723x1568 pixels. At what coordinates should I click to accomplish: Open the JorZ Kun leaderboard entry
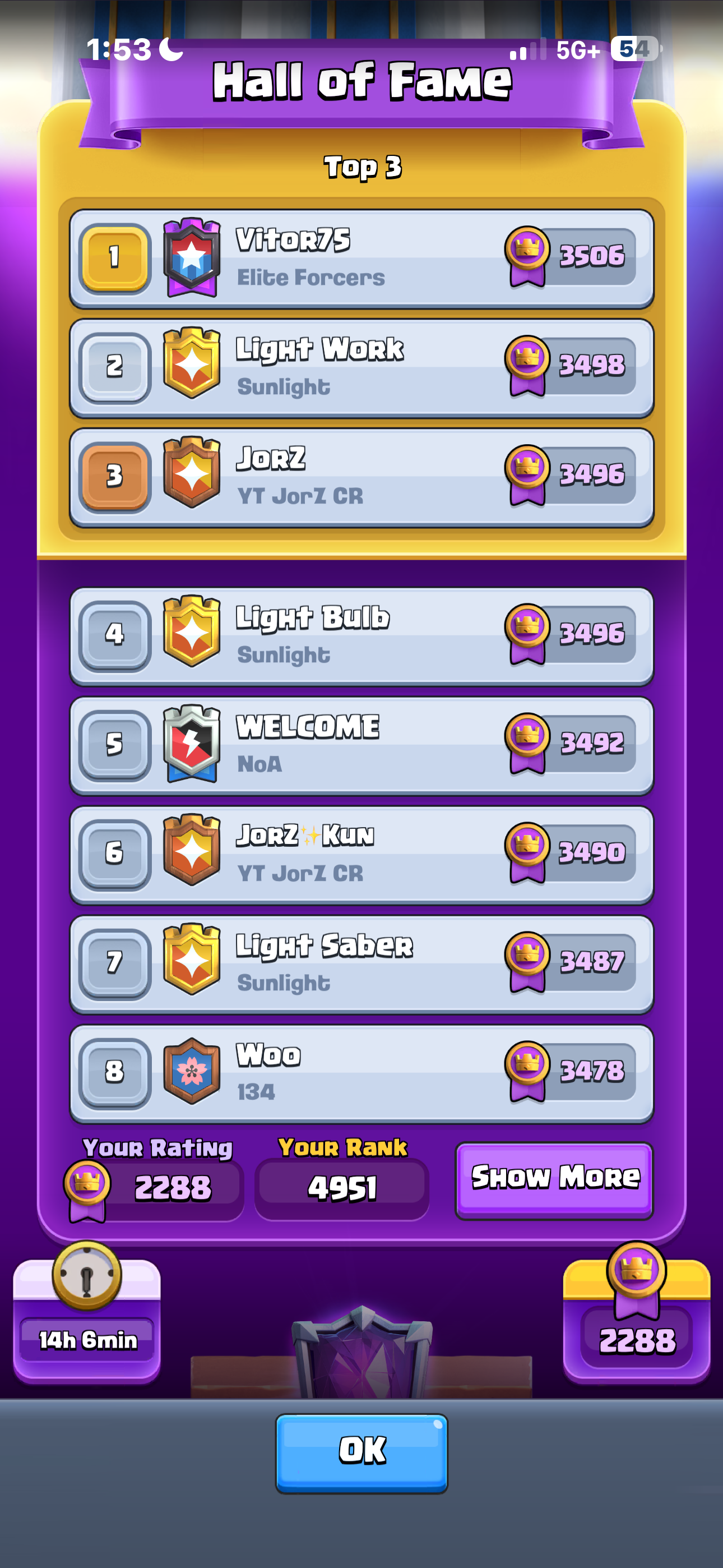pyautogui.click(x=361, y=854)
